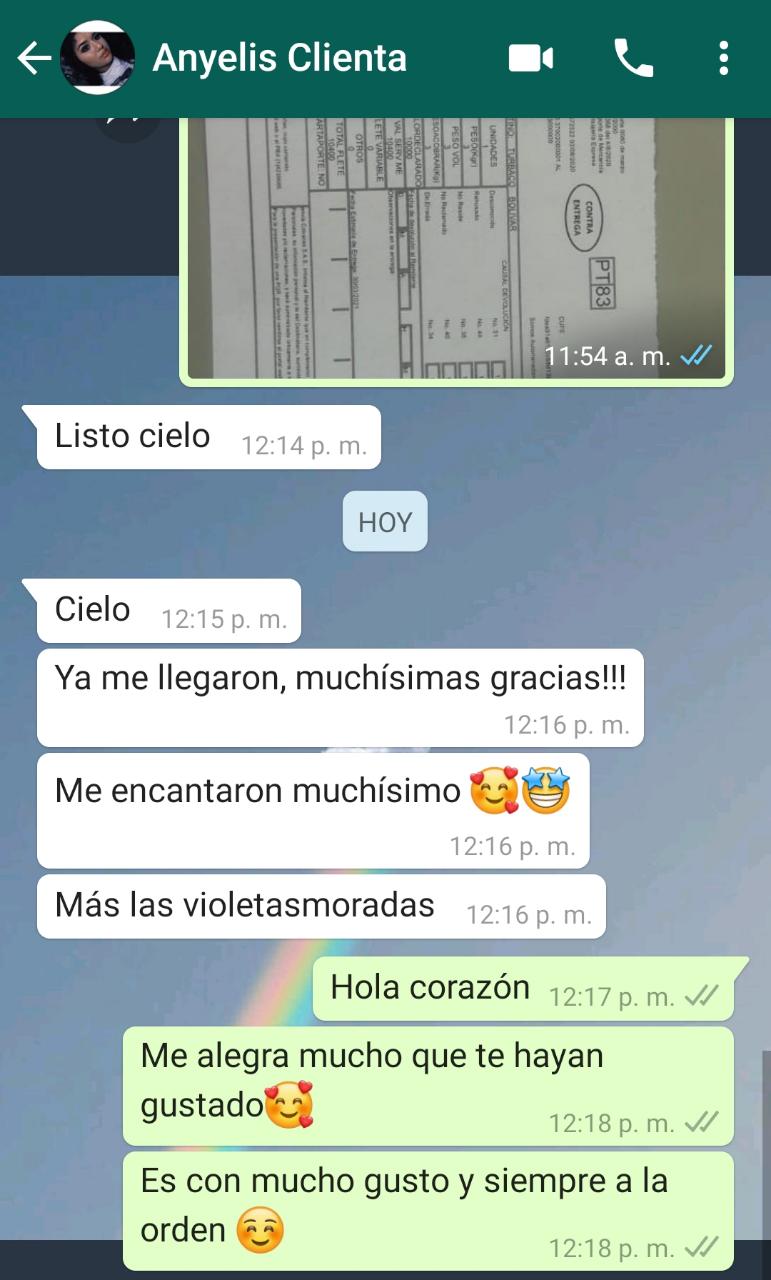
Task: Open Anyelis Clienta's profile picture
Action: tap(97, 59)
